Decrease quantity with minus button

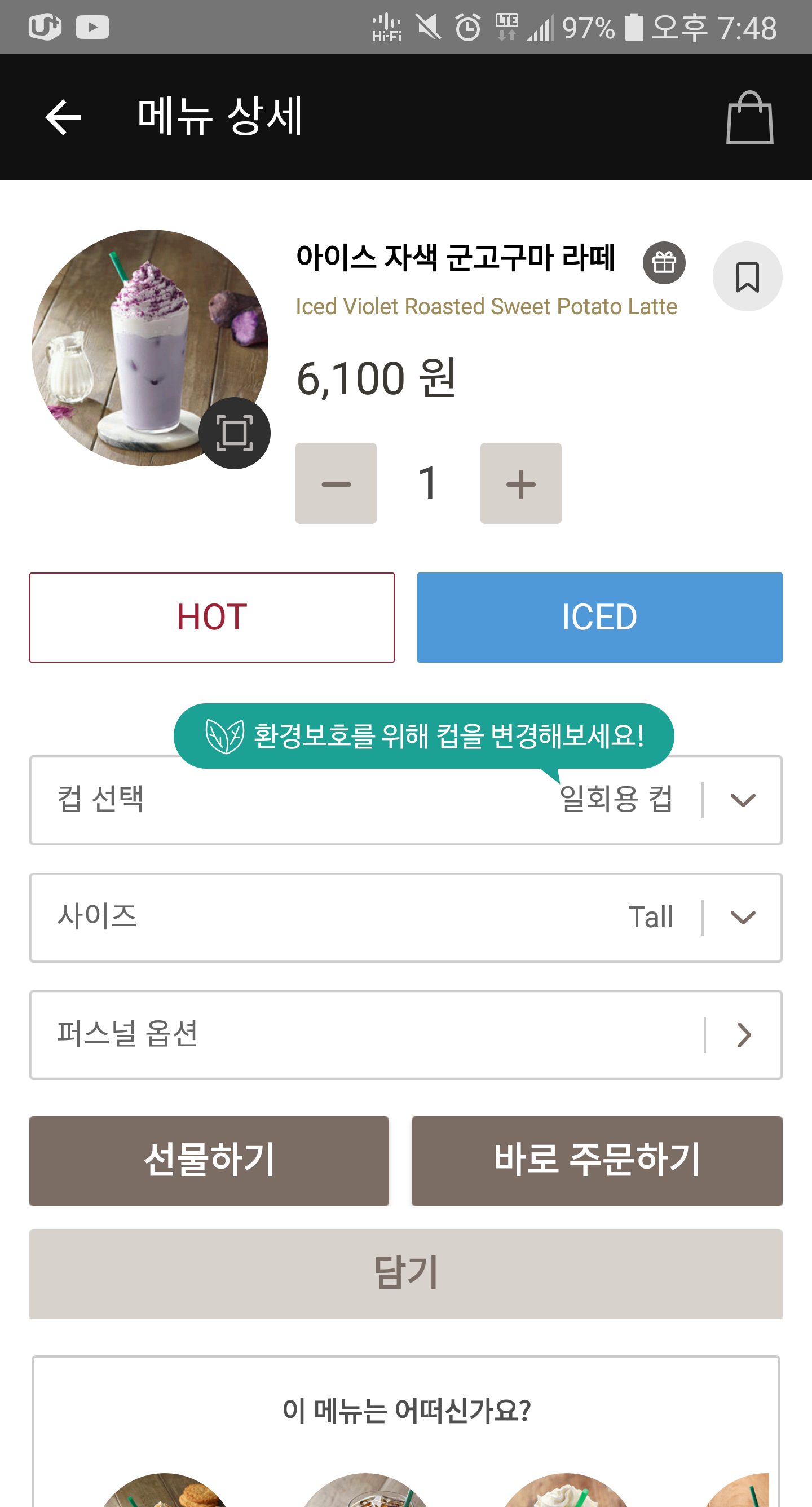click(336, 483)
